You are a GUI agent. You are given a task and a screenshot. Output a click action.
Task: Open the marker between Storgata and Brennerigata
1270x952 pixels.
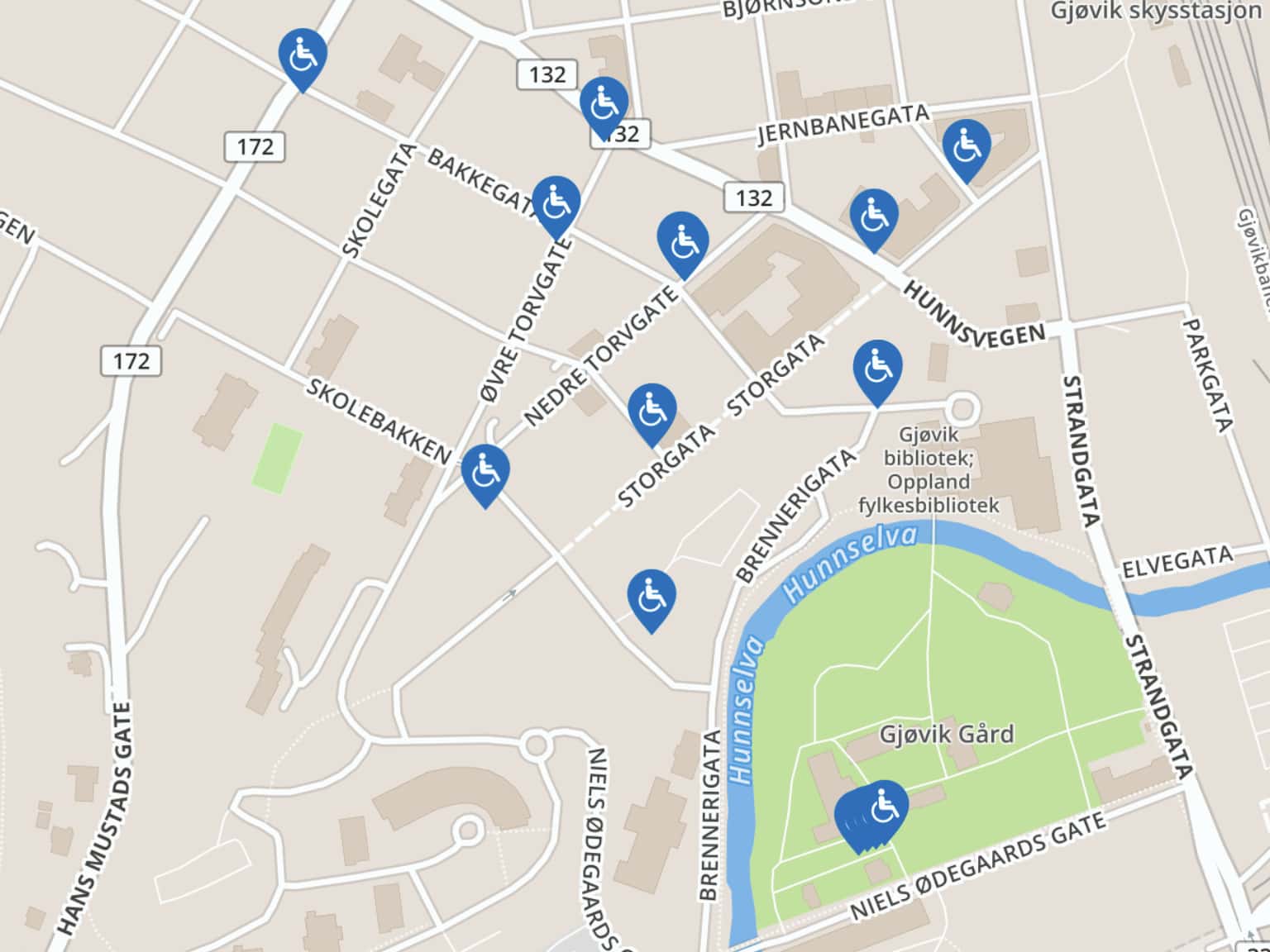(x=652, y=597)
